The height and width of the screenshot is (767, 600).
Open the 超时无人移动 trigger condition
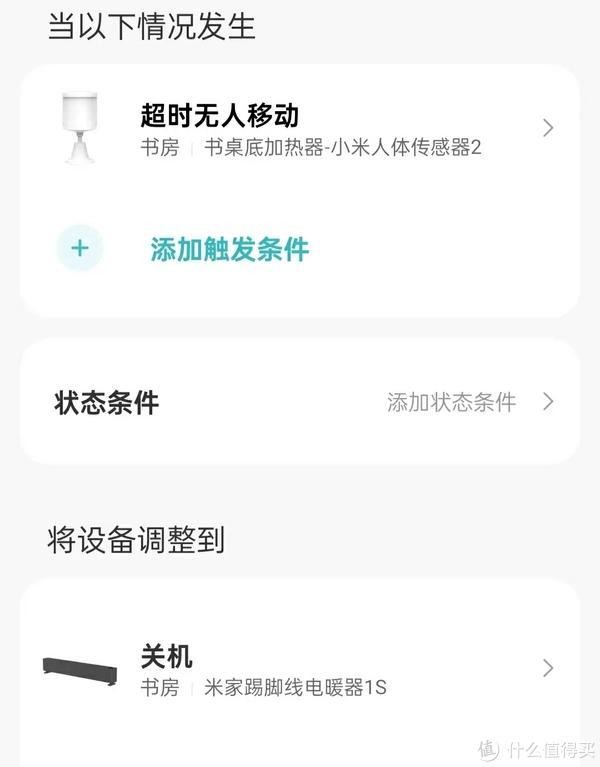[300, 130]
